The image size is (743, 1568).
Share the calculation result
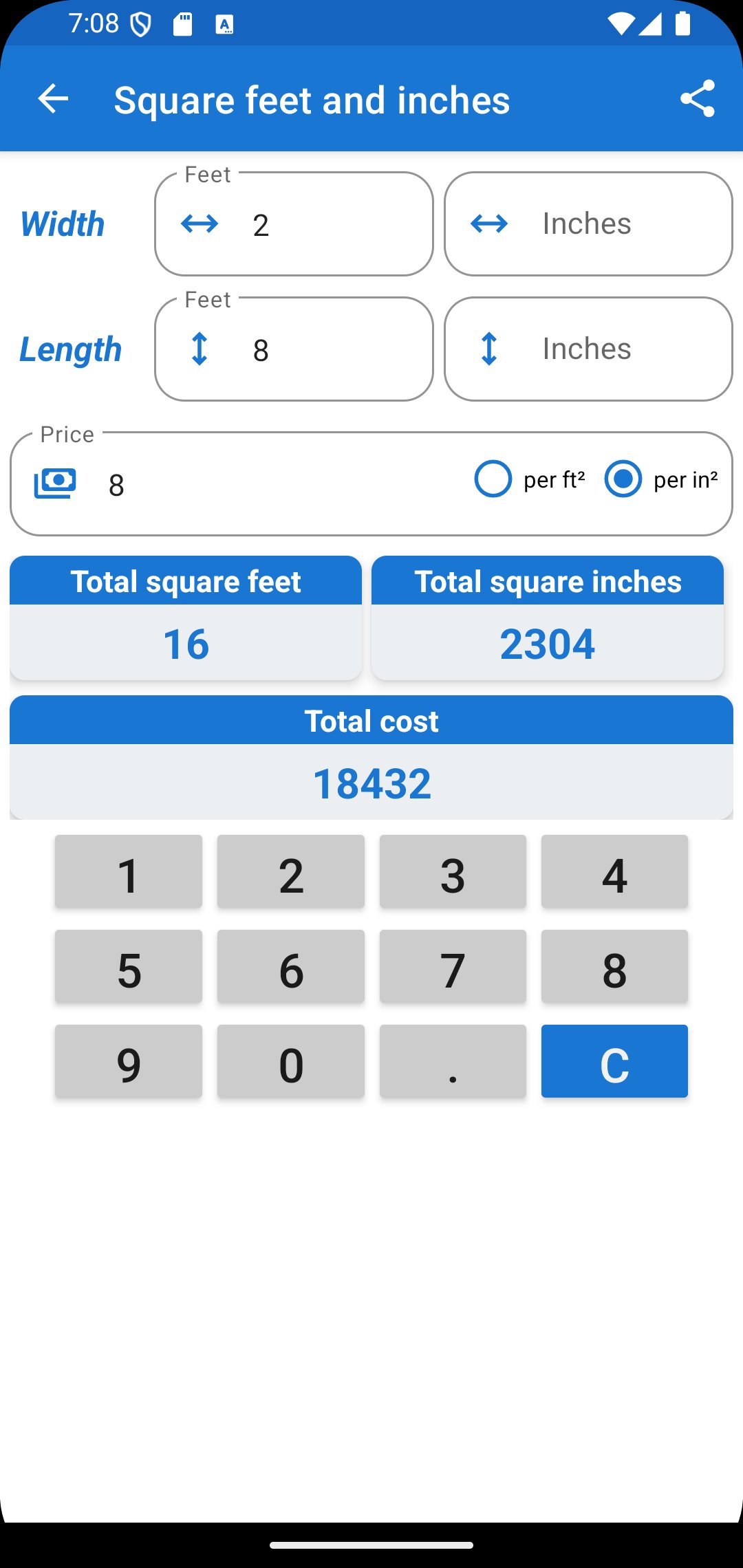[698, 99]
